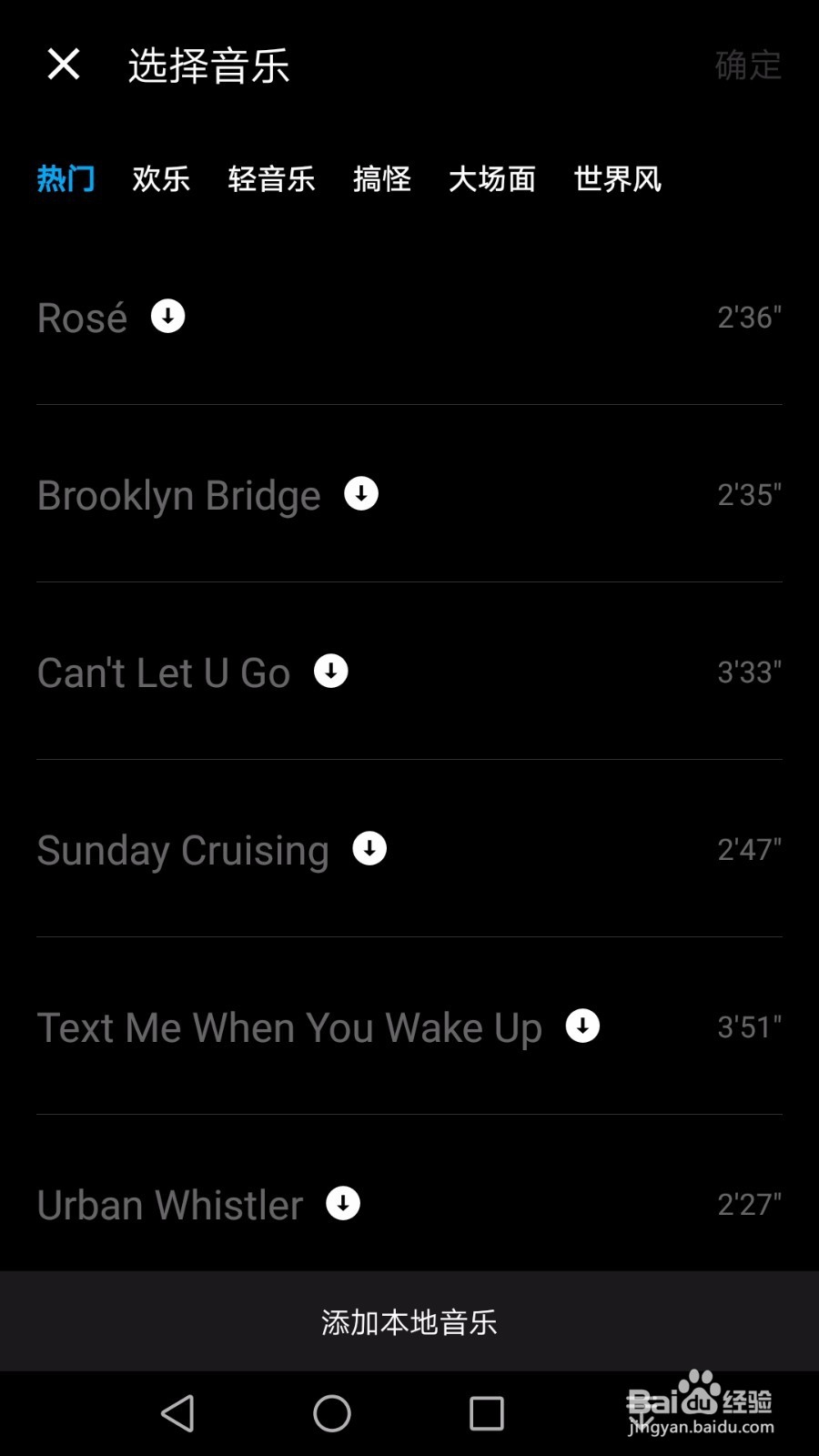Return to the home screen

tap(332, 1413)
